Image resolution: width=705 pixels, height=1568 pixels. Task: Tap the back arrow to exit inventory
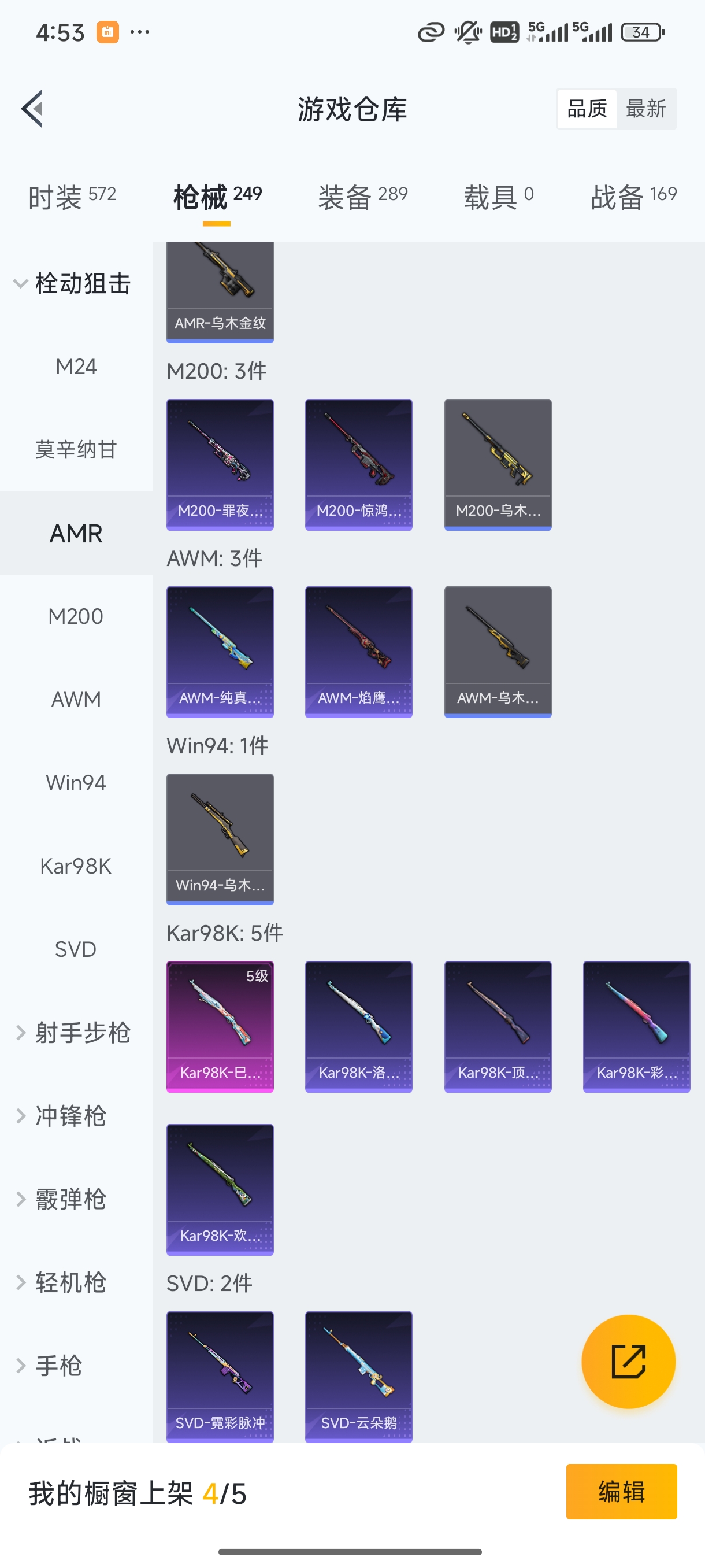[x=34, y=108]
